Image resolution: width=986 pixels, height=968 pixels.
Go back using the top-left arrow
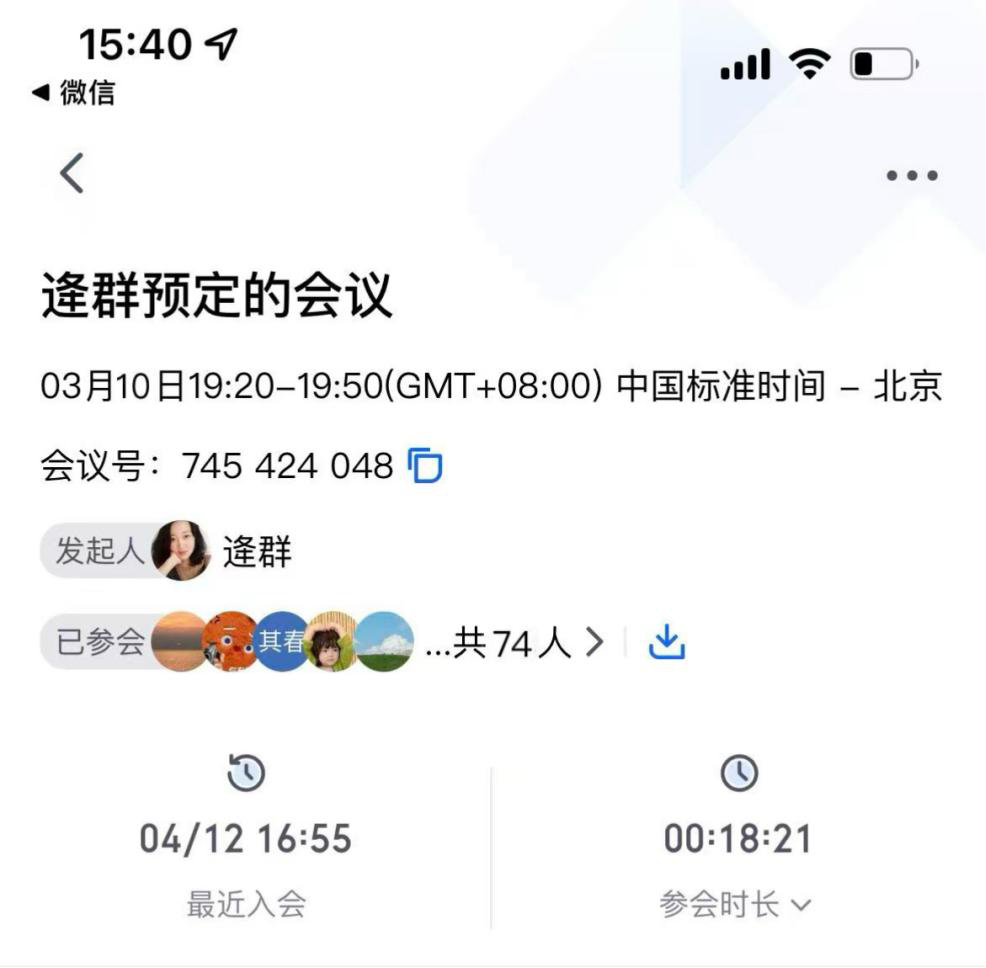tap(71, 173)
